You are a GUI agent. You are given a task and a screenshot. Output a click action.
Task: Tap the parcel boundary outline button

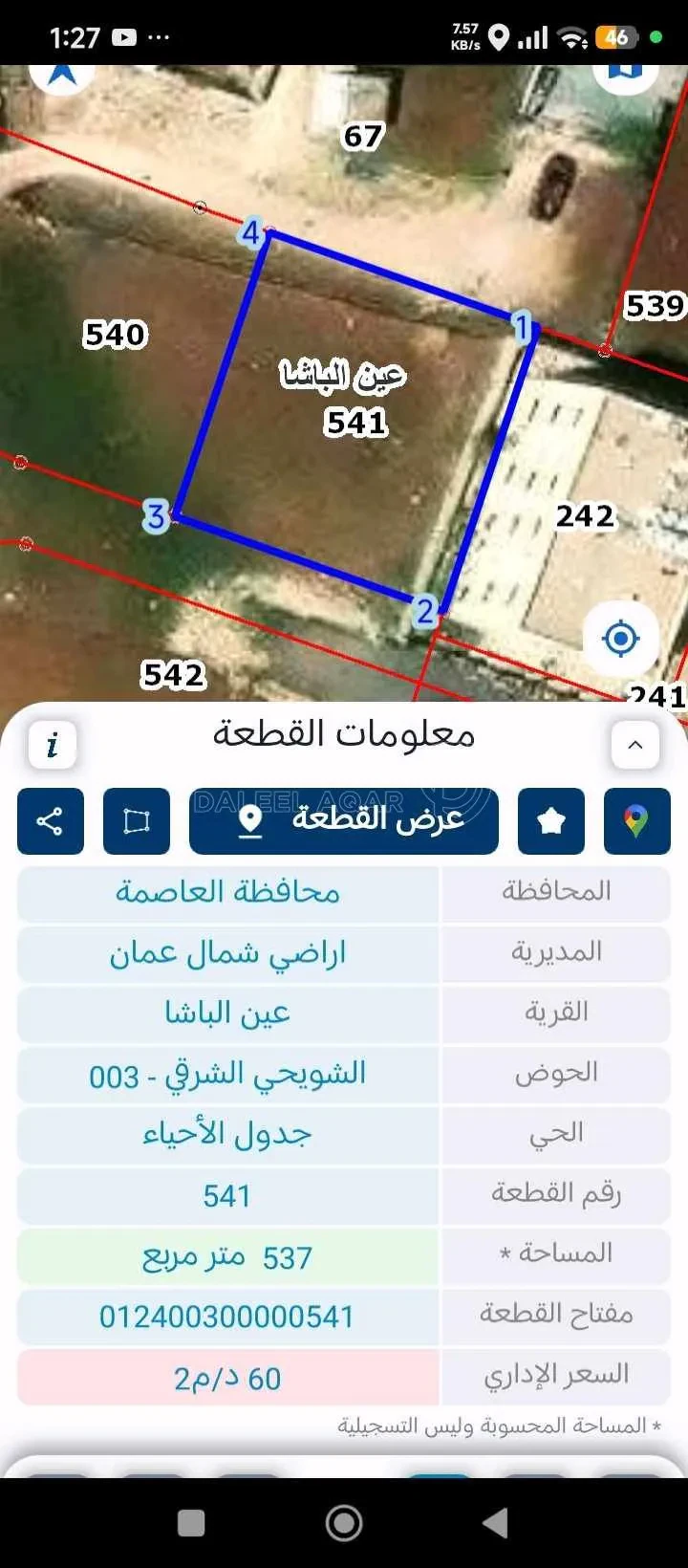[x=137, y=821]
